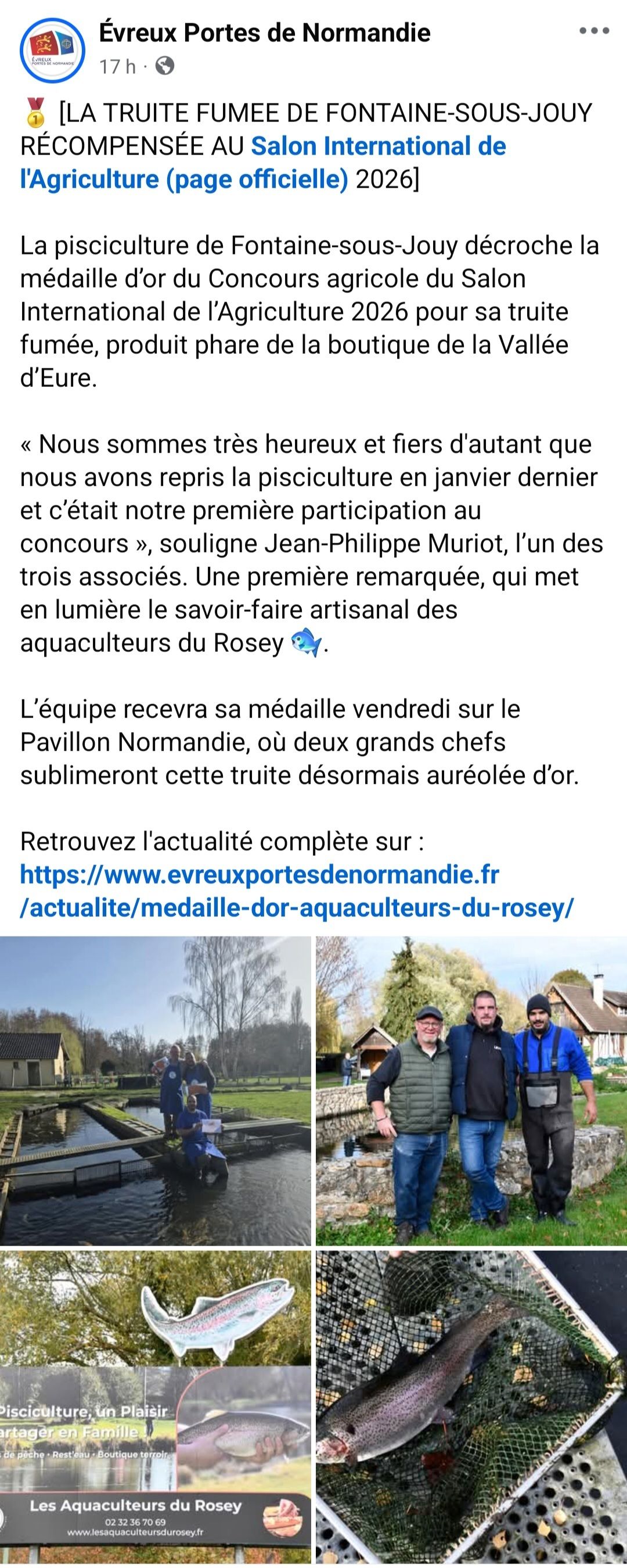Image resolution: width=627 pixels, height=1568 pixels.
Task: Open the Évreux Portes de Normandie page name
Action: 265,33
